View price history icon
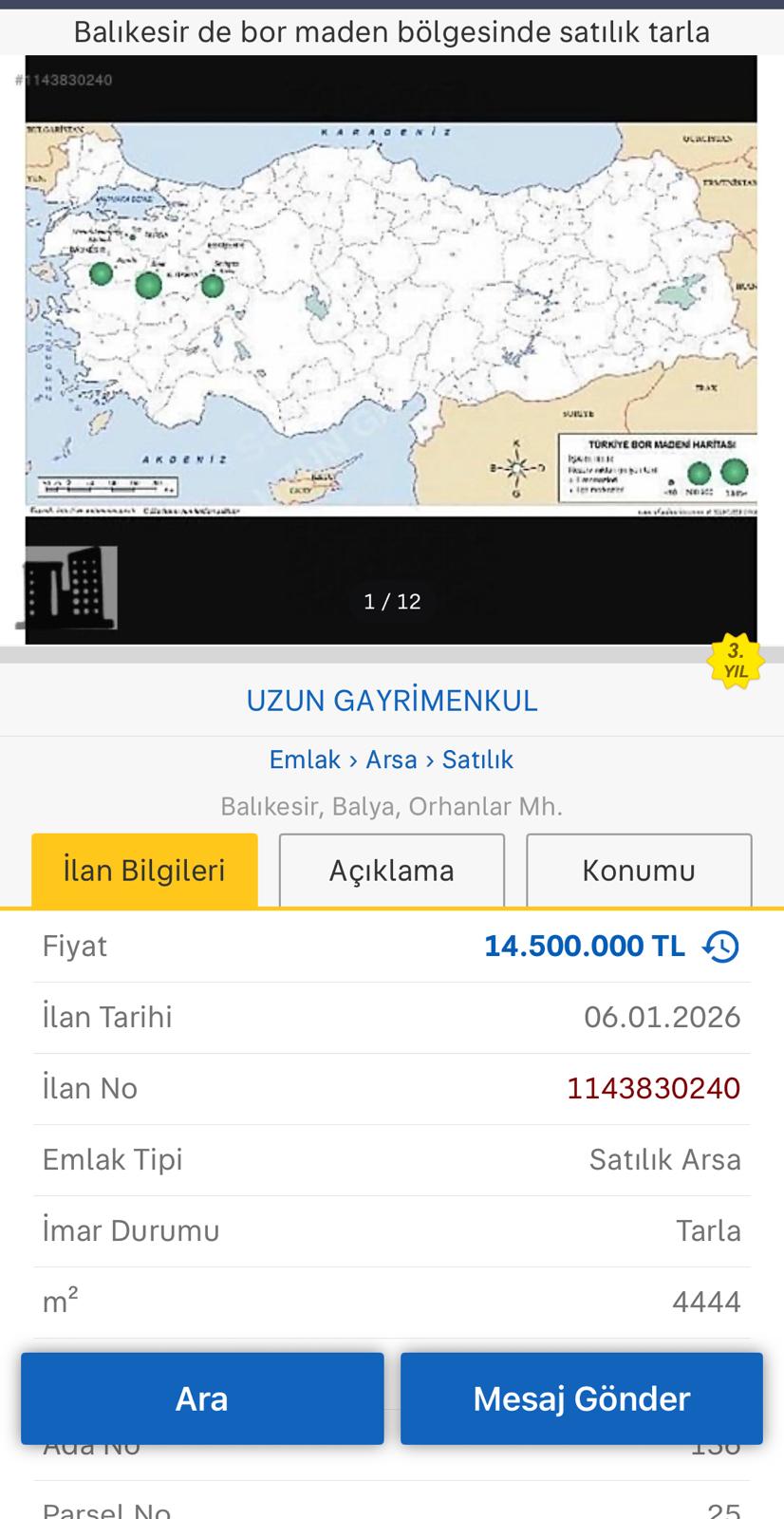The image size is (784, 1519). click(x=721, y=947)
